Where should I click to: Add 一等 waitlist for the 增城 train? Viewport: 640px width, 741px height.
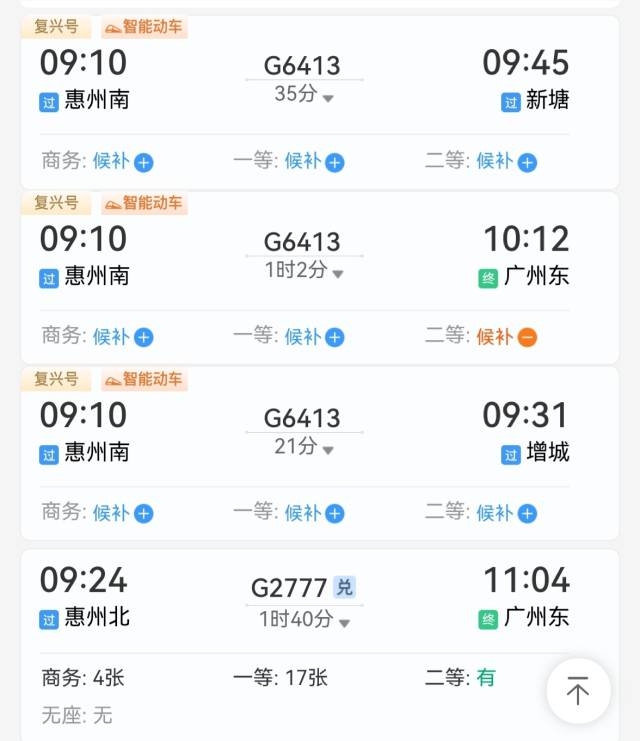335,513
